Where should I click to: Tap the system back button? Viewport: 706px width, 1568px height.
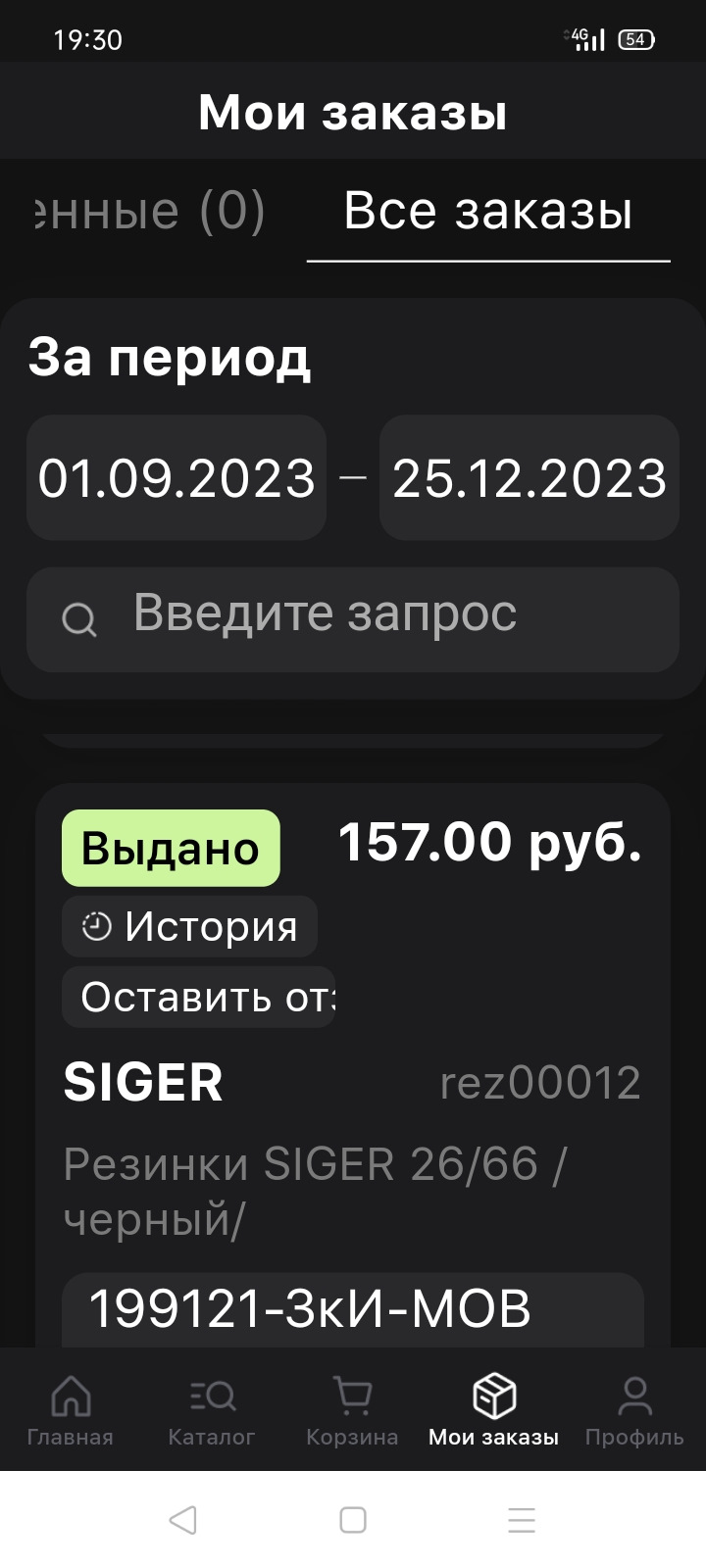coord(183,1520)
